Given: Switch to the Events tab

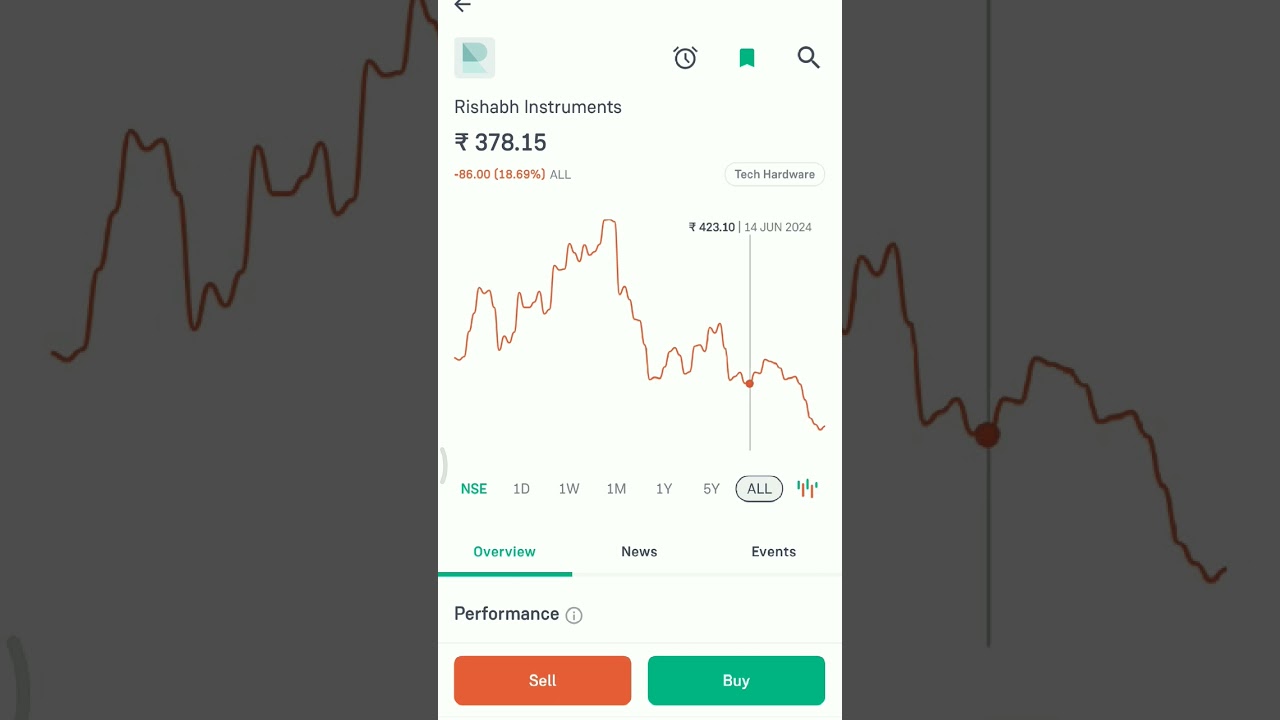Looking at the screenshot, I should [773, 552].
